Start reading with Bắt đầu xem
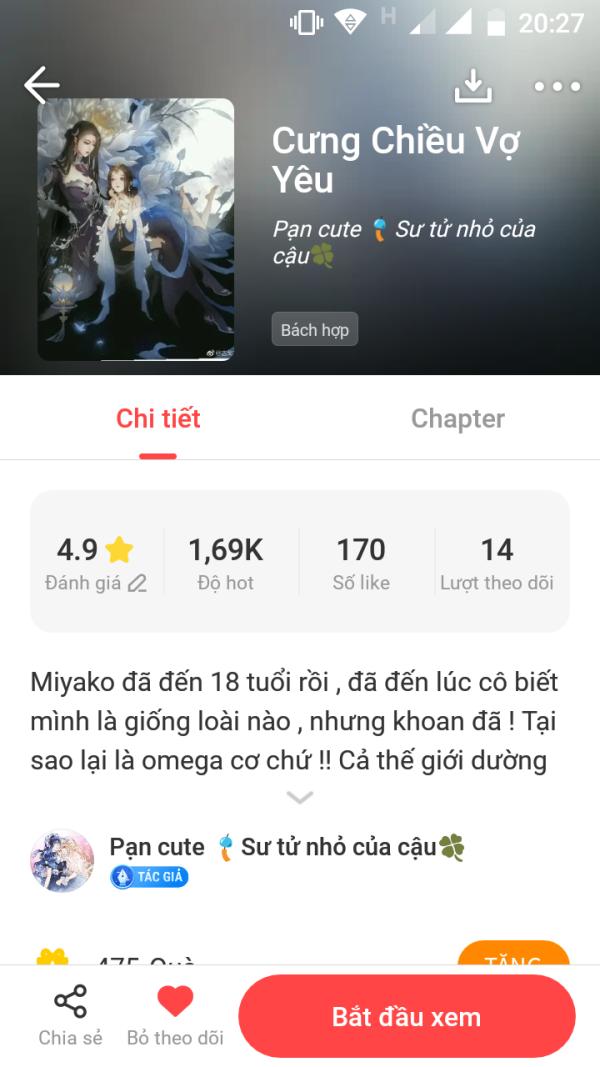Screen dimensions: 600x1067 (407, 1017)
